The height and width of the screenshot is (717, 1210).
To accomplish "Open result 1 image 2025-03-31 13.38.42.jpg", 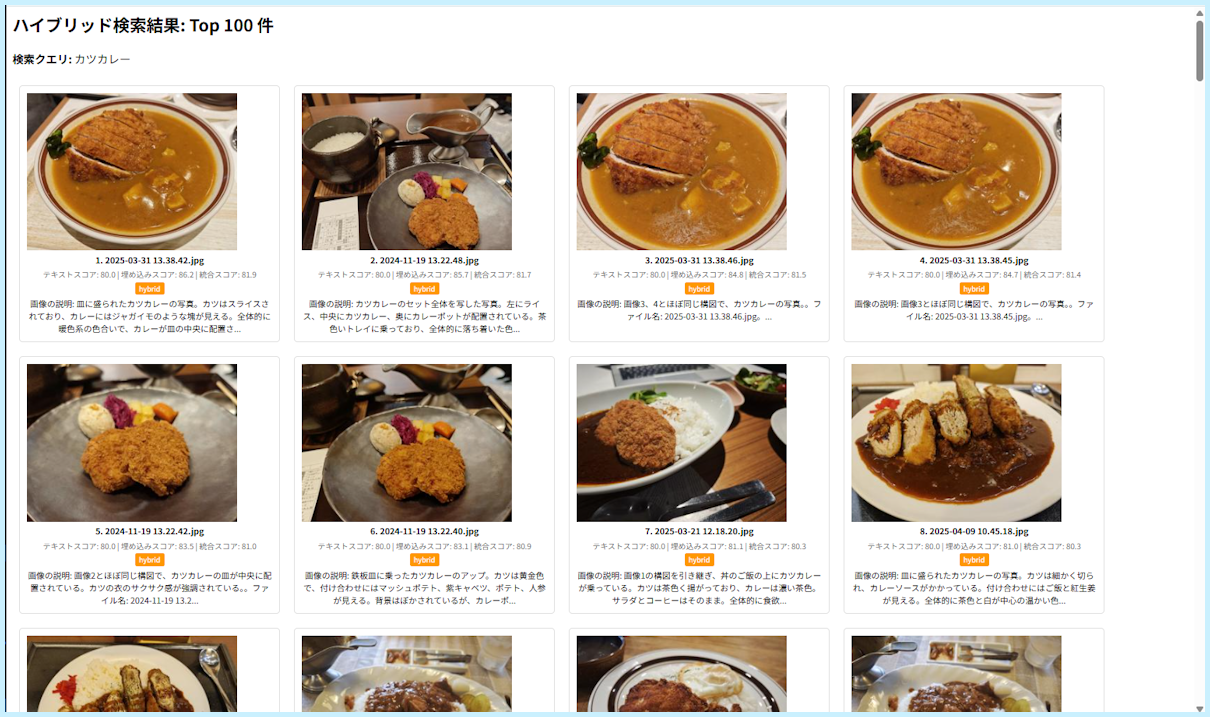I will pyautogui.click(x=132, y=171).
